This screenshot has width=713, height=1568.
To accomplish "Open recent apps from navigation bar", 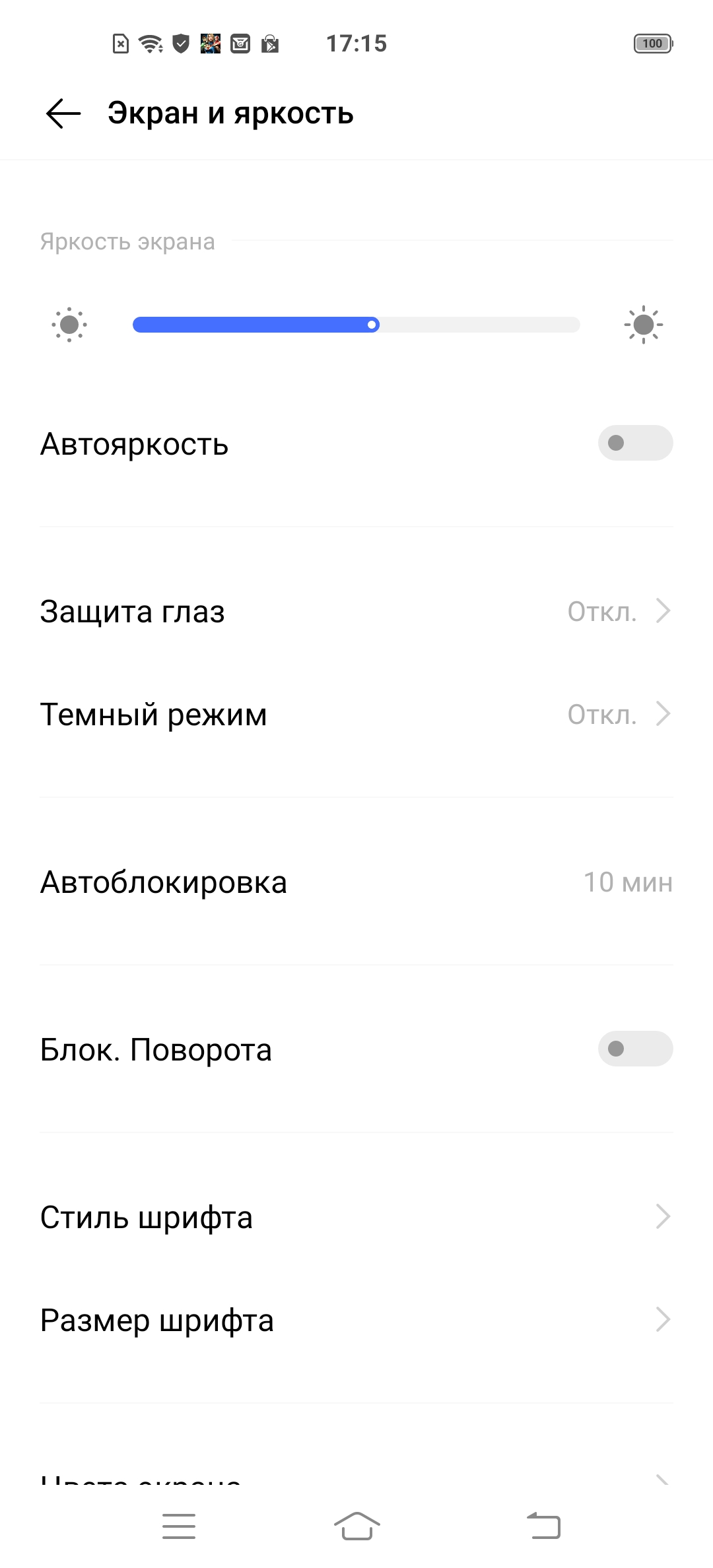I will point(179,1526).
